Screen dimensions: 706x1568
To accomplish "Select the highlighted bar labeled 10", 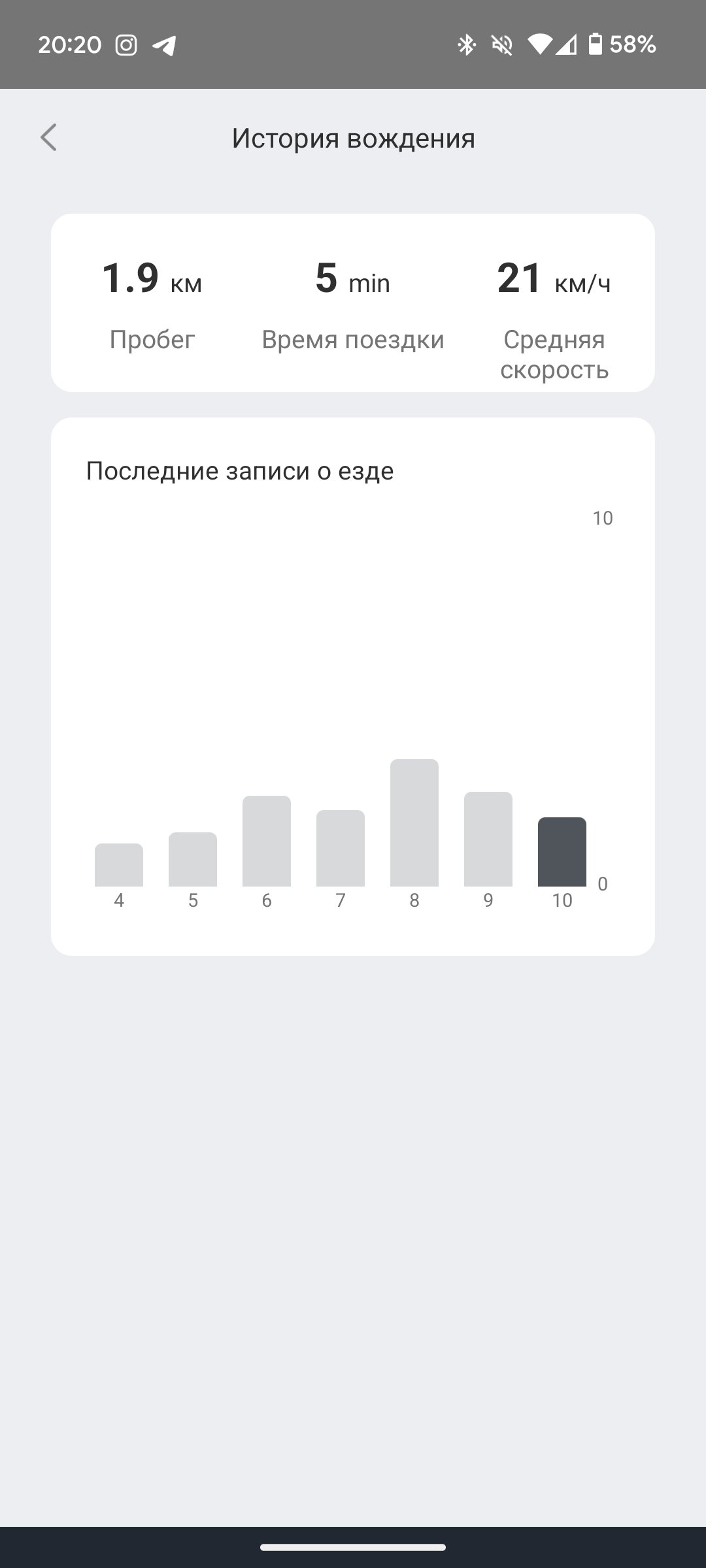I will coord(562,852).
